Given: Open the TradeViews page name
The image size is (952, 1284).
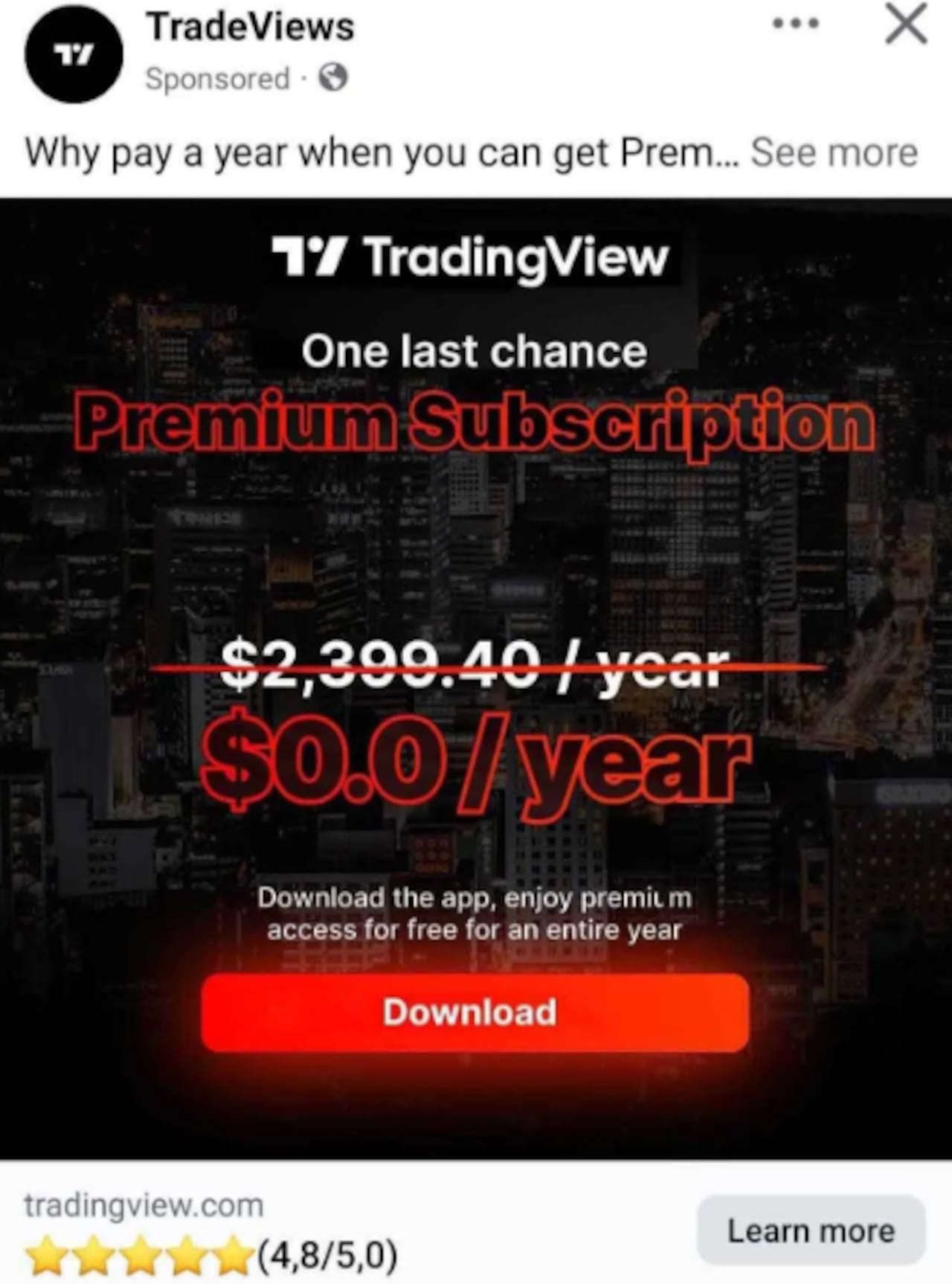Looking at the screenshot, I should [250, 28].
